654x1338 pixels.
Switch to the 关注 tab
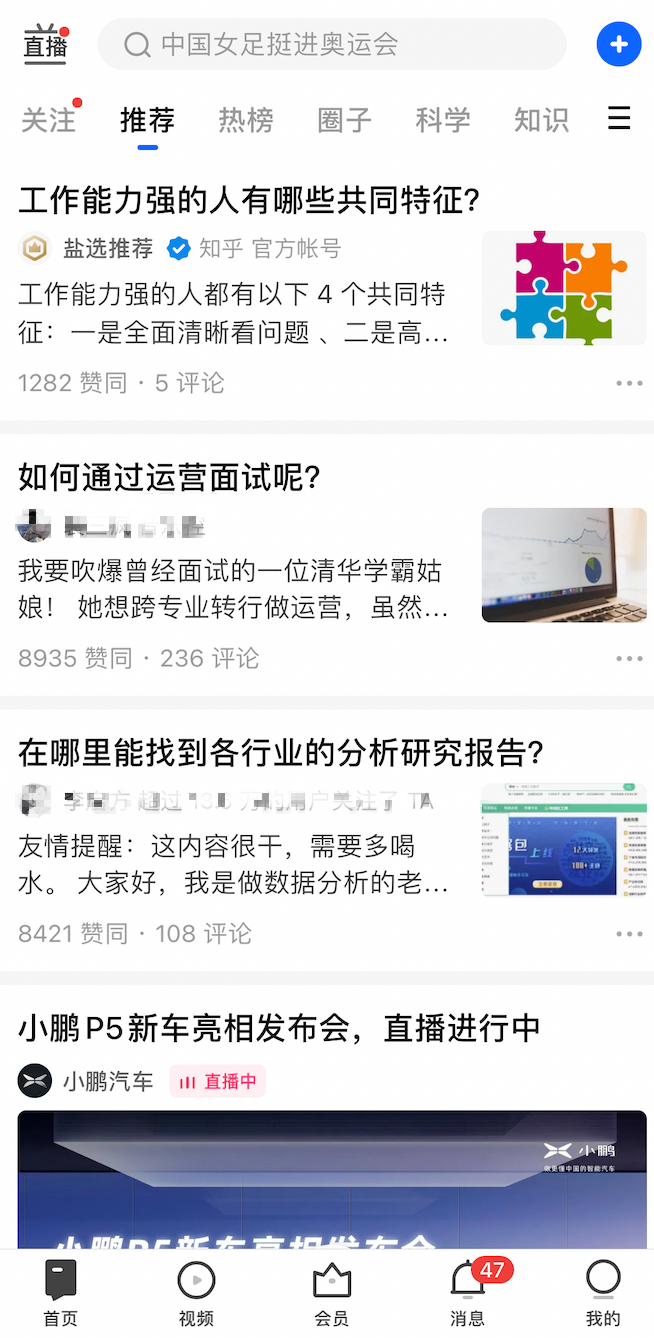tap(48, 120)
